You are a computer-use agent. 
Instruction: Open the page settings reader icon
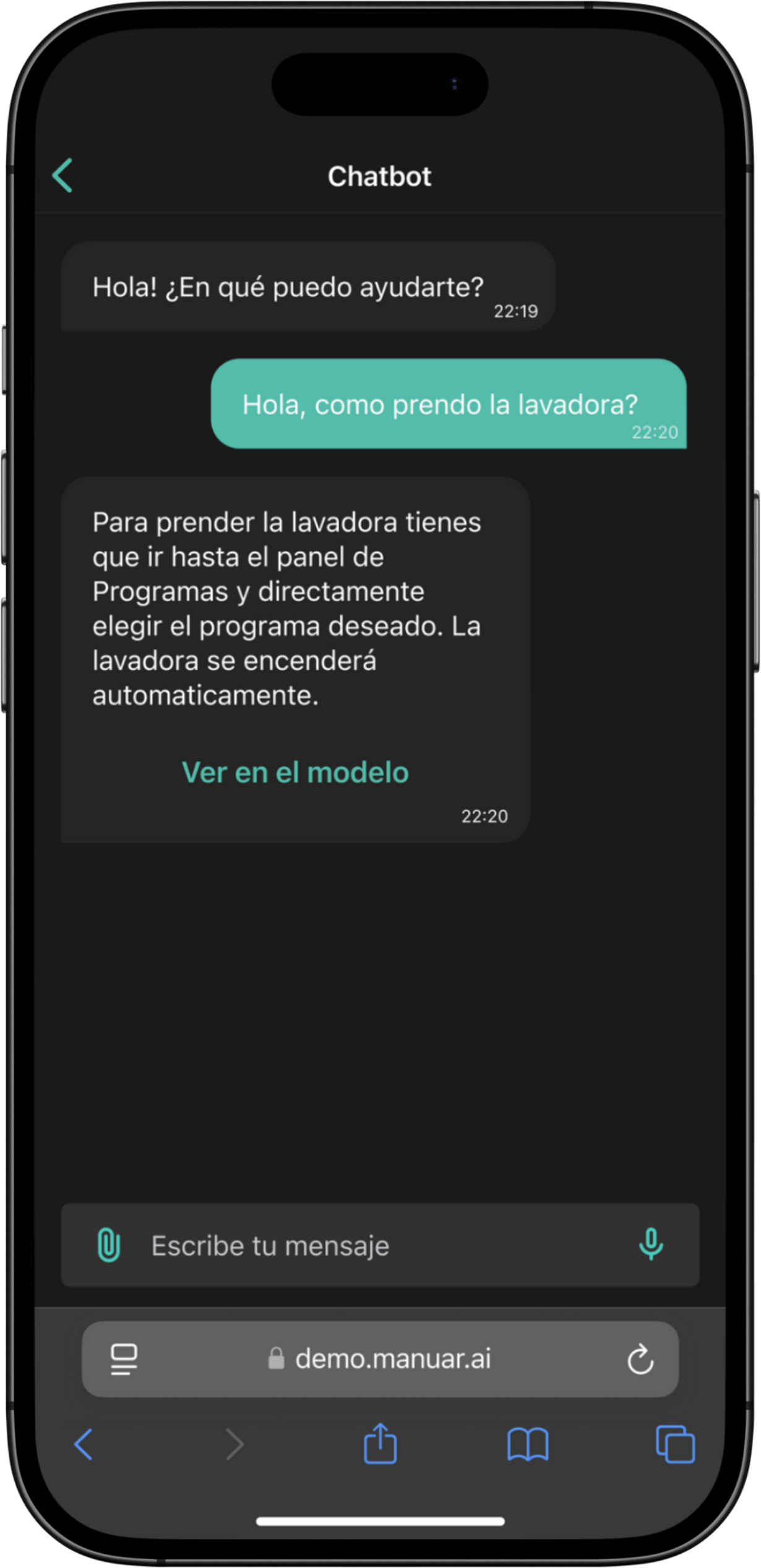(124, 1360)
